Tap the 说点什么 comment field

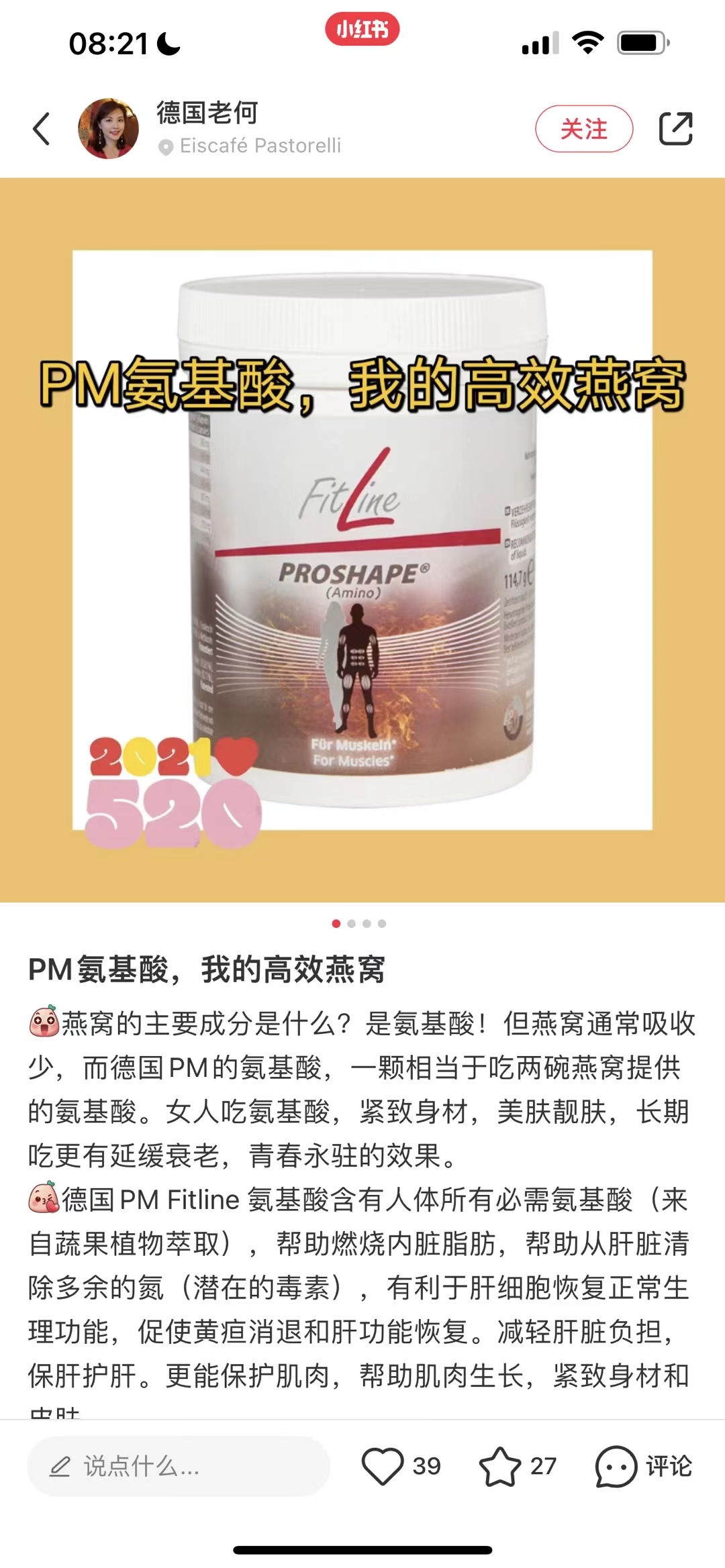point(178,1466)
